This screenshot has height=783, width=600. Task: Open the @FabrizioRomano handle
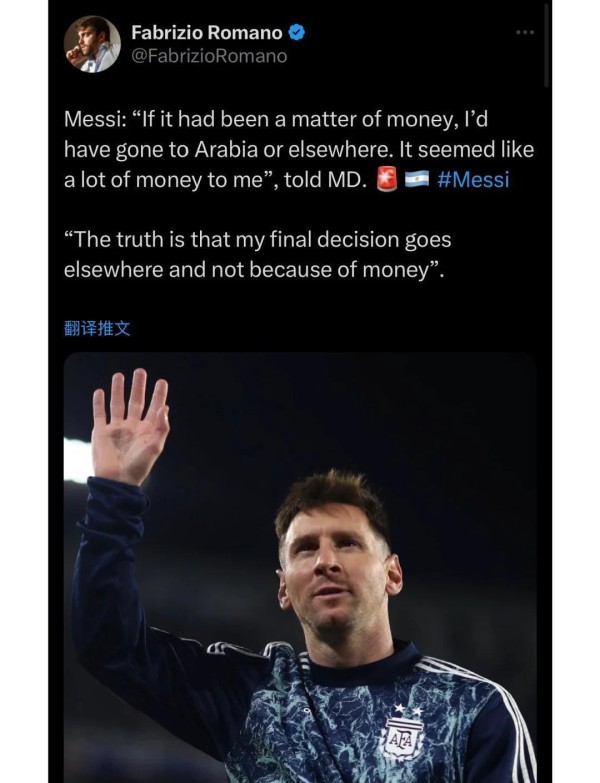(x=209, y=56)
